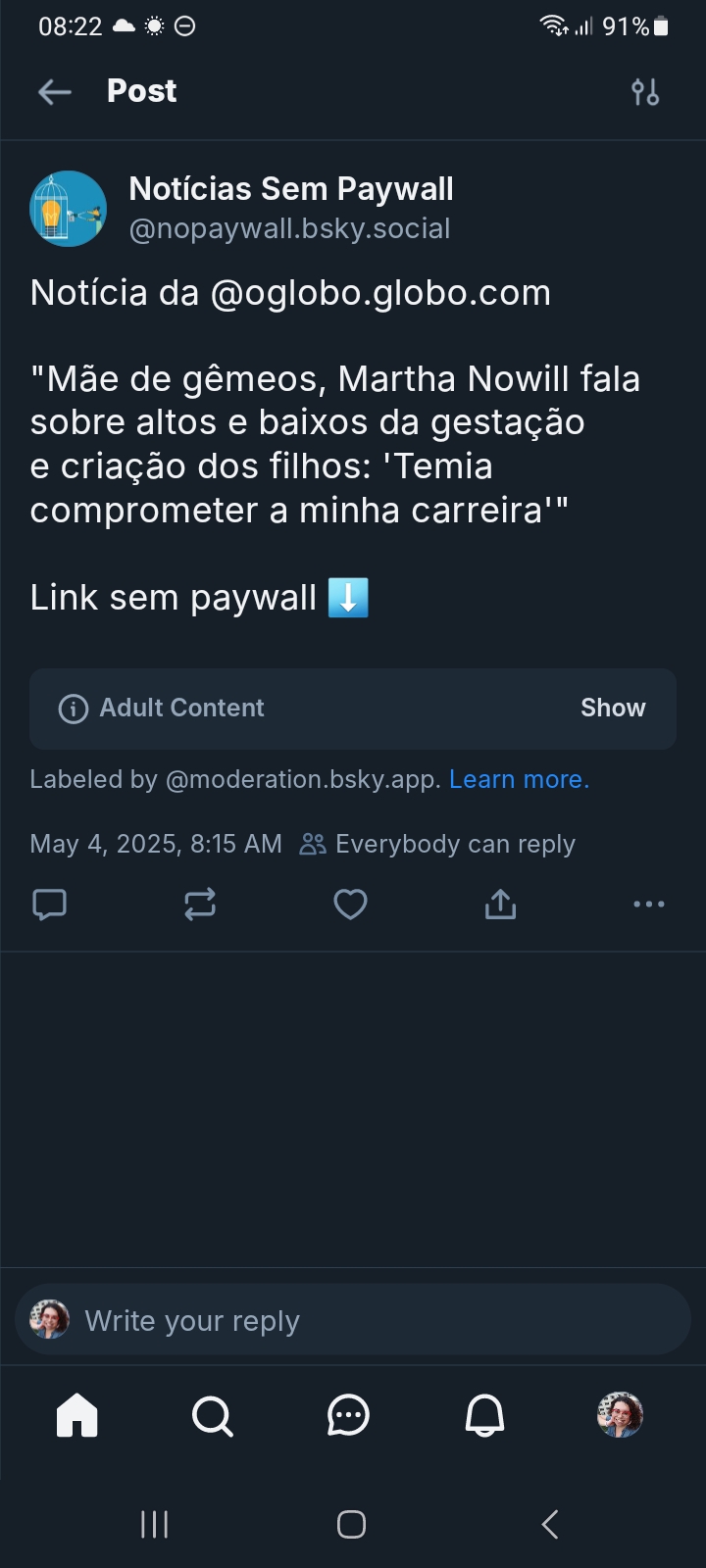
Task: Open the Notifications bell tab
Action: click(484, 1415)
